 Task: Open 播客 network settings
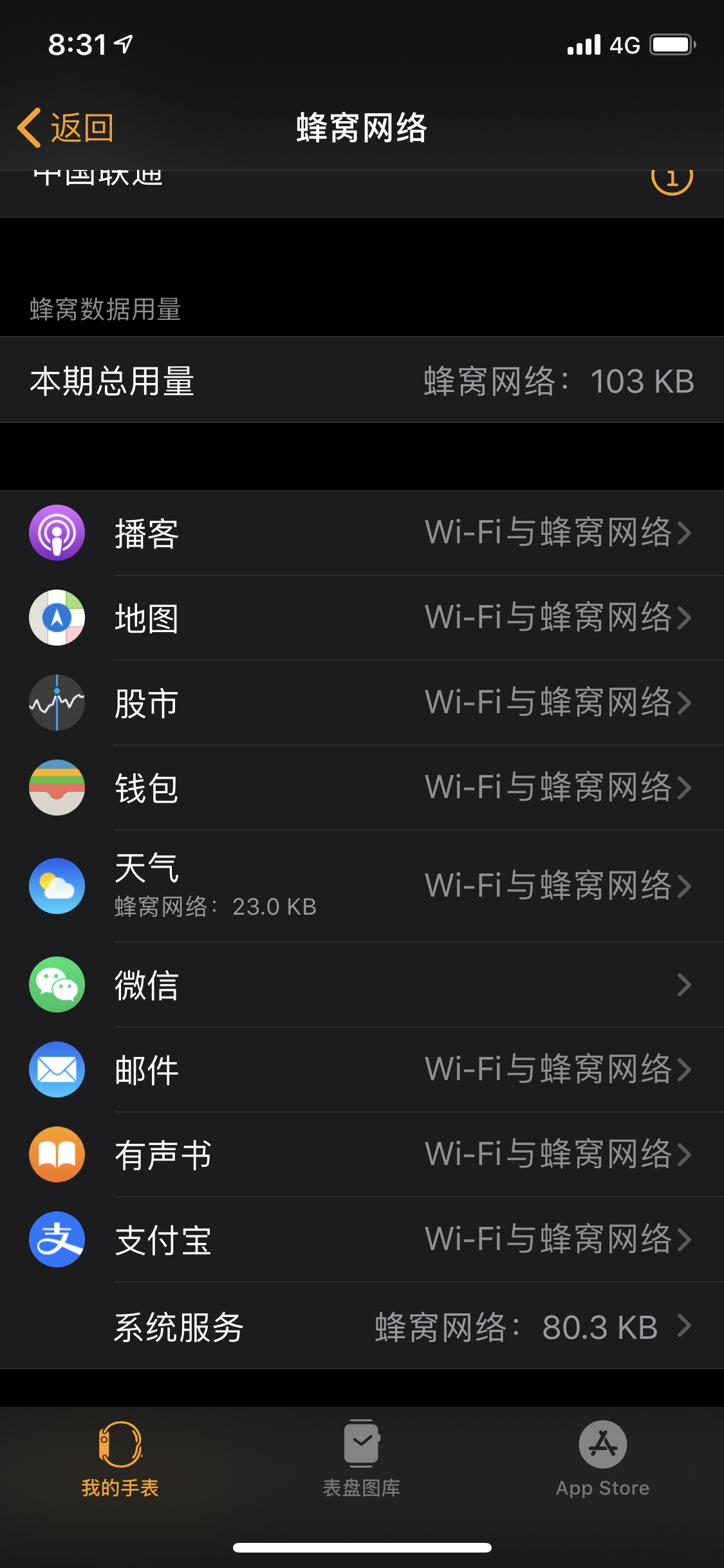[x=362, y=533]
